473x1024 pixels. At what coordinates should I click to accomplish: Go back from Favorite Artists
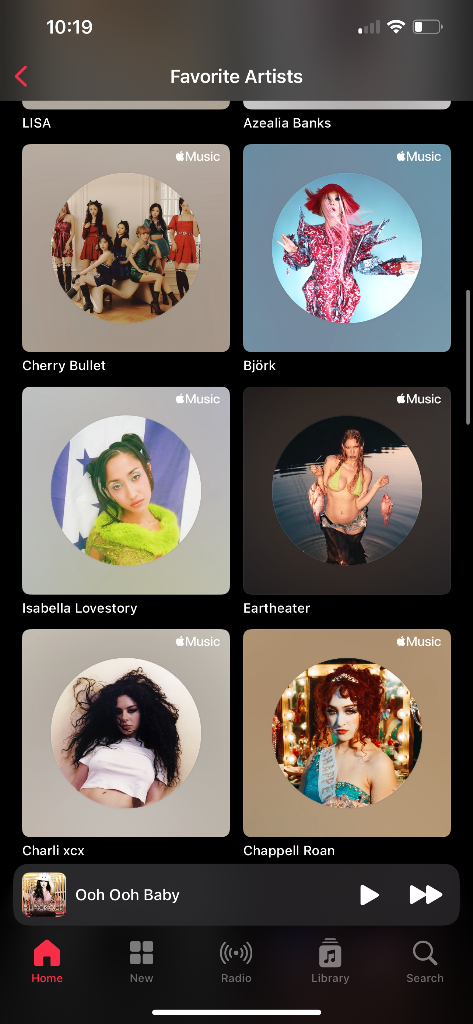(x=22, y=76)
